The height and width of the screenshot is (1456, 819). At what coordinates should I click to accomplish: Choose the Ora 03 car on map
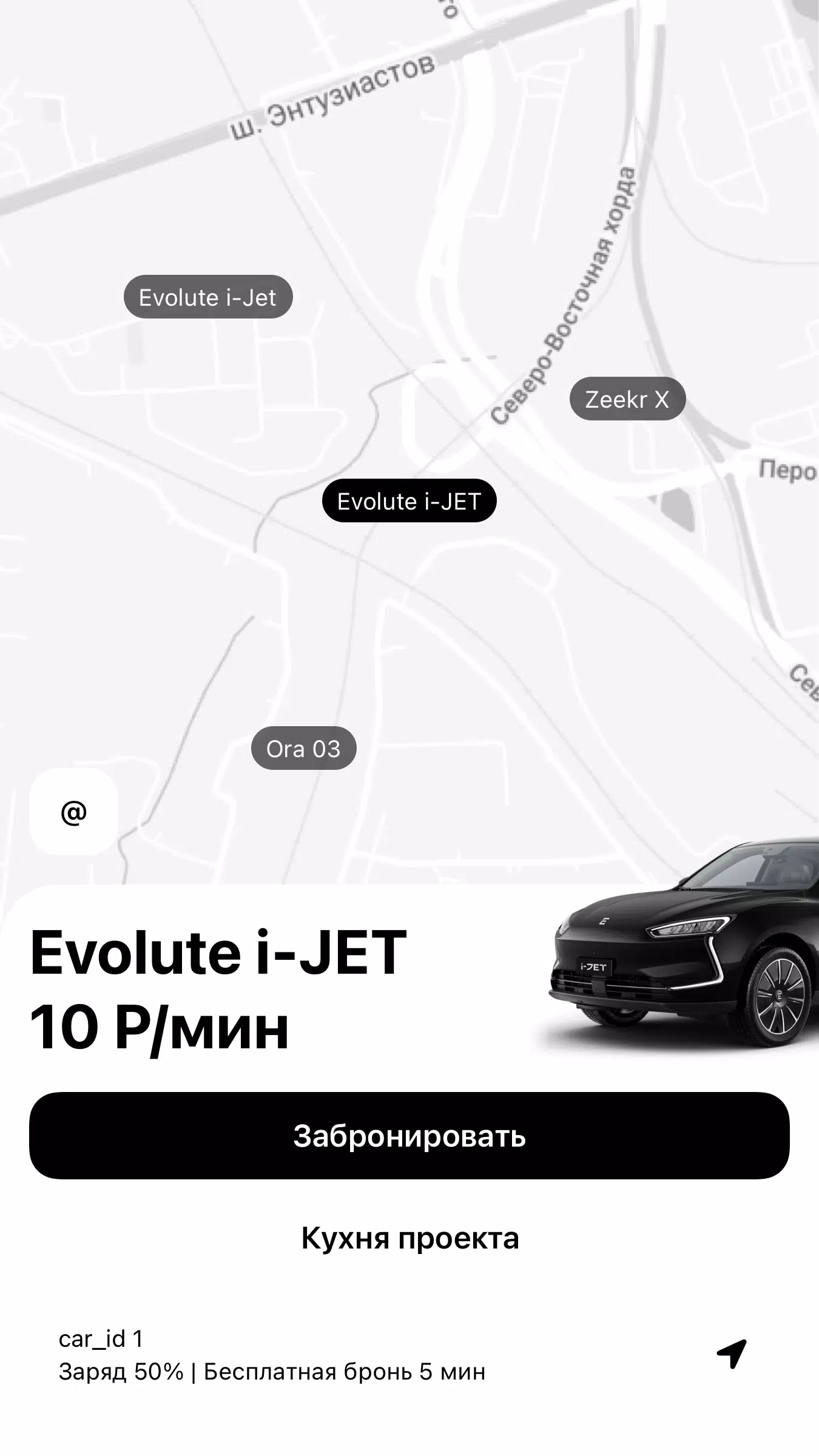(x=303, y=749)
